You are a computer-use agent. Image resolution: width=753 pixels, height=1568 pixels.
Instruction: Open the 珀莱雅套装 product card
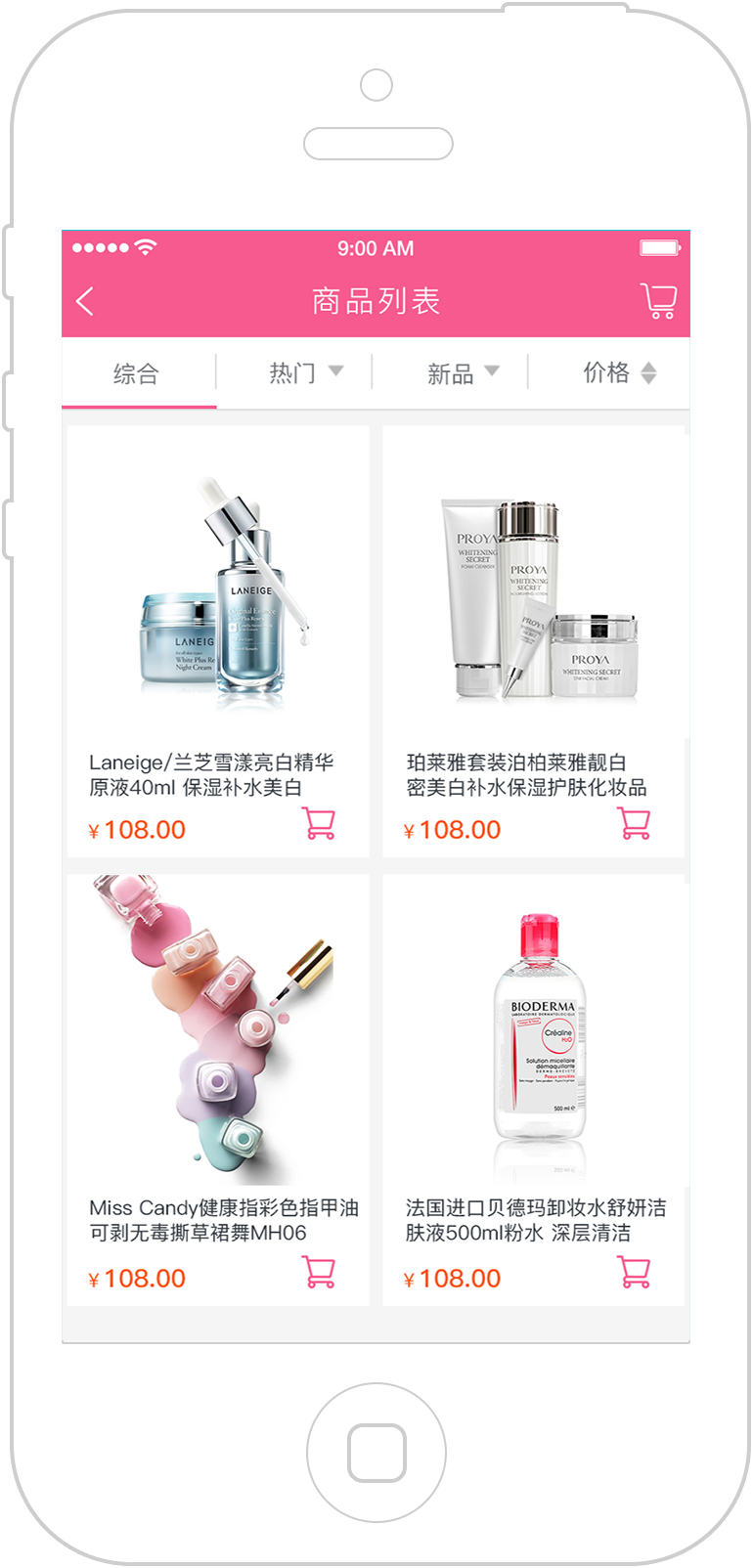pyautogui.click(x=533, y=641)
